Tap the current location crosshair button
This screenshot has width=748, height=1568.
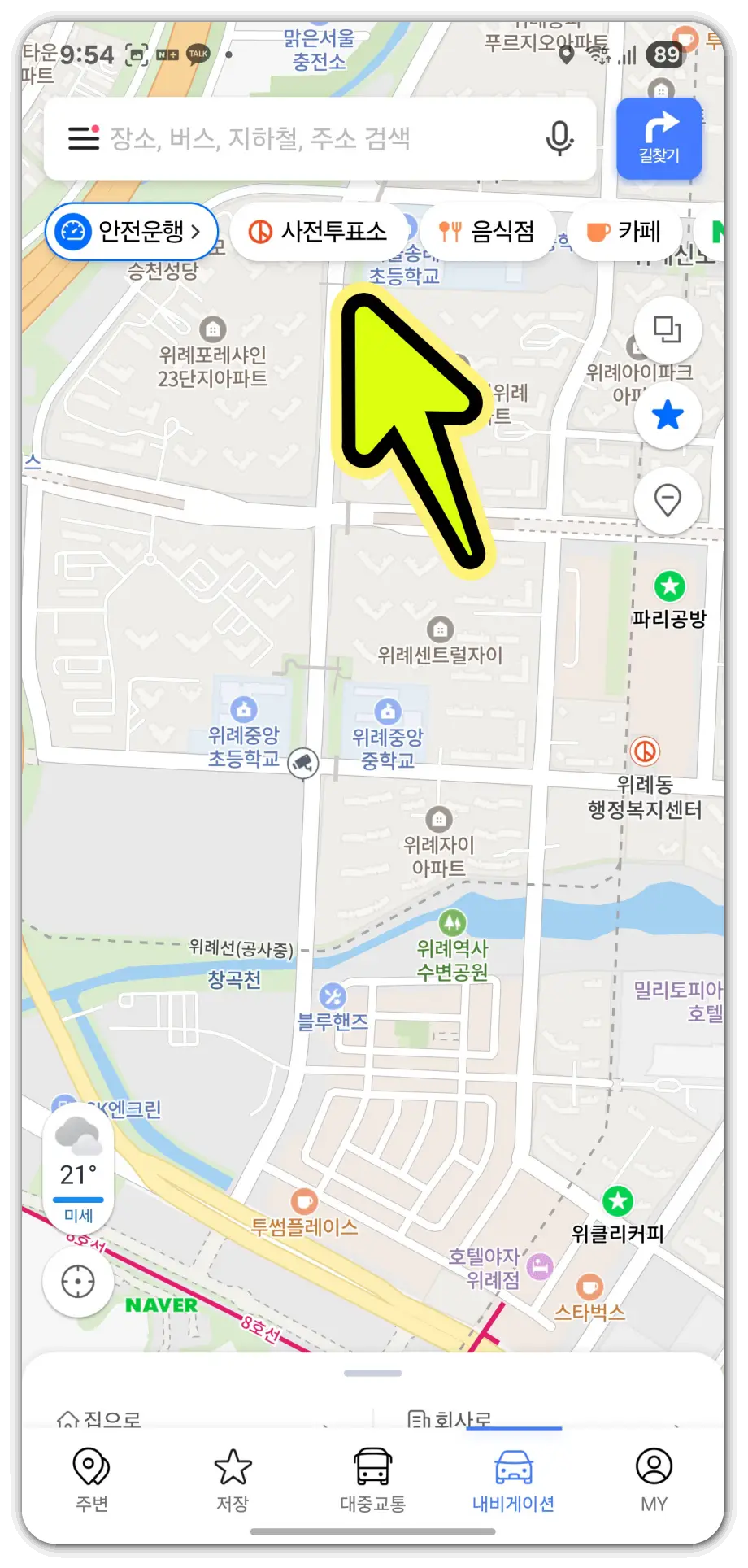(x=77, y=1279)
